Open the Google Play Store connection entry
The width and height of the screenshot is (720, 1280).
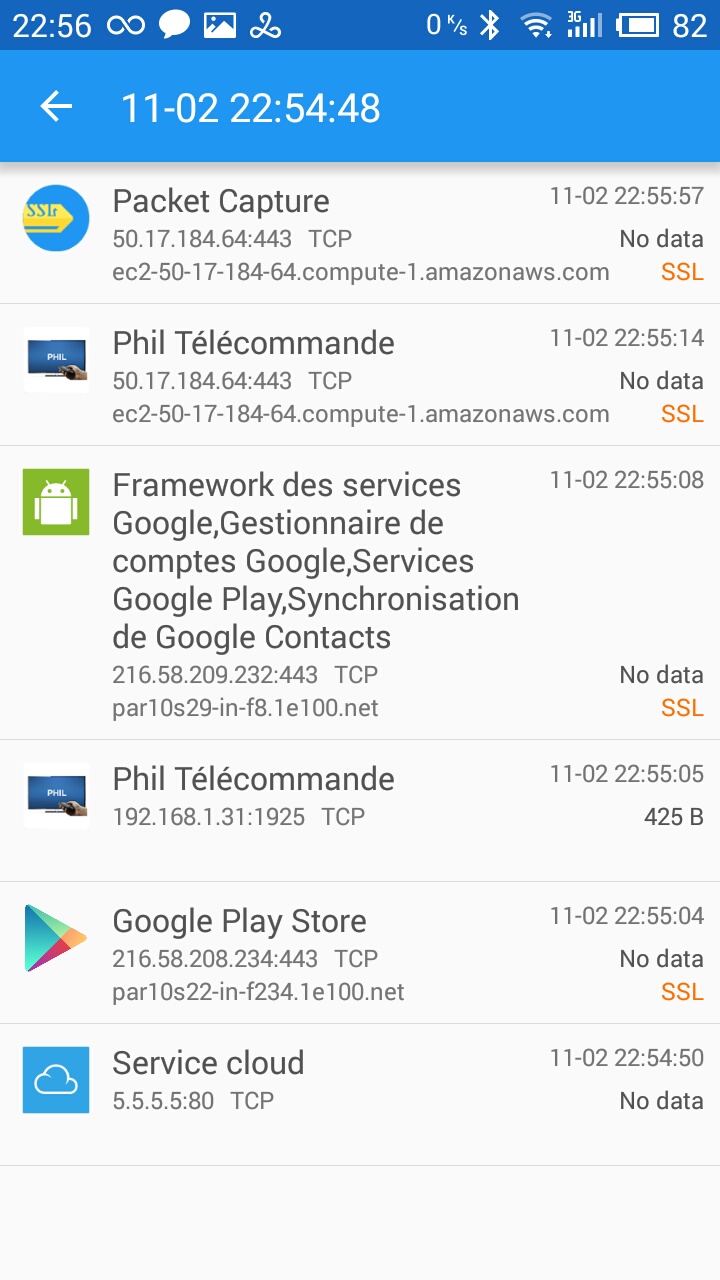click(360, 953)
